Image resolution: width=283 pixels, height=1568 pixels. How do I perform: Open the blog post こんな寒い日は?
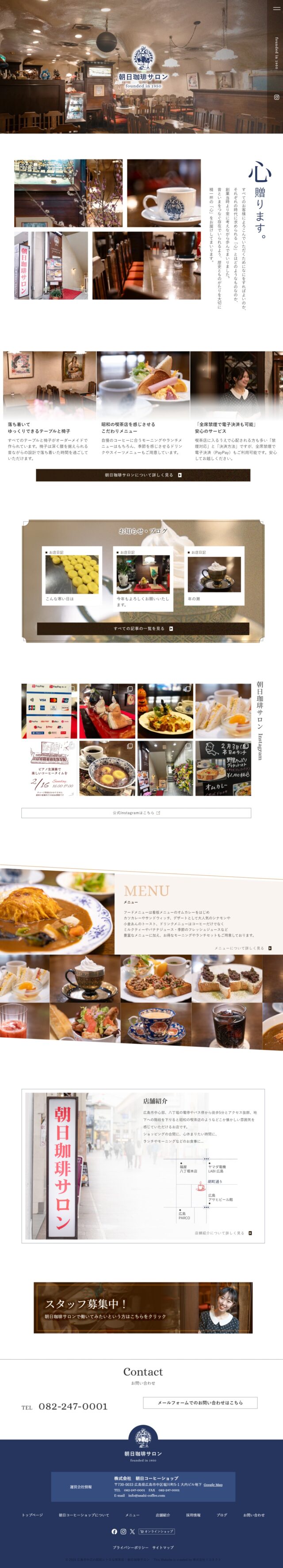click(x=71, y=576)
